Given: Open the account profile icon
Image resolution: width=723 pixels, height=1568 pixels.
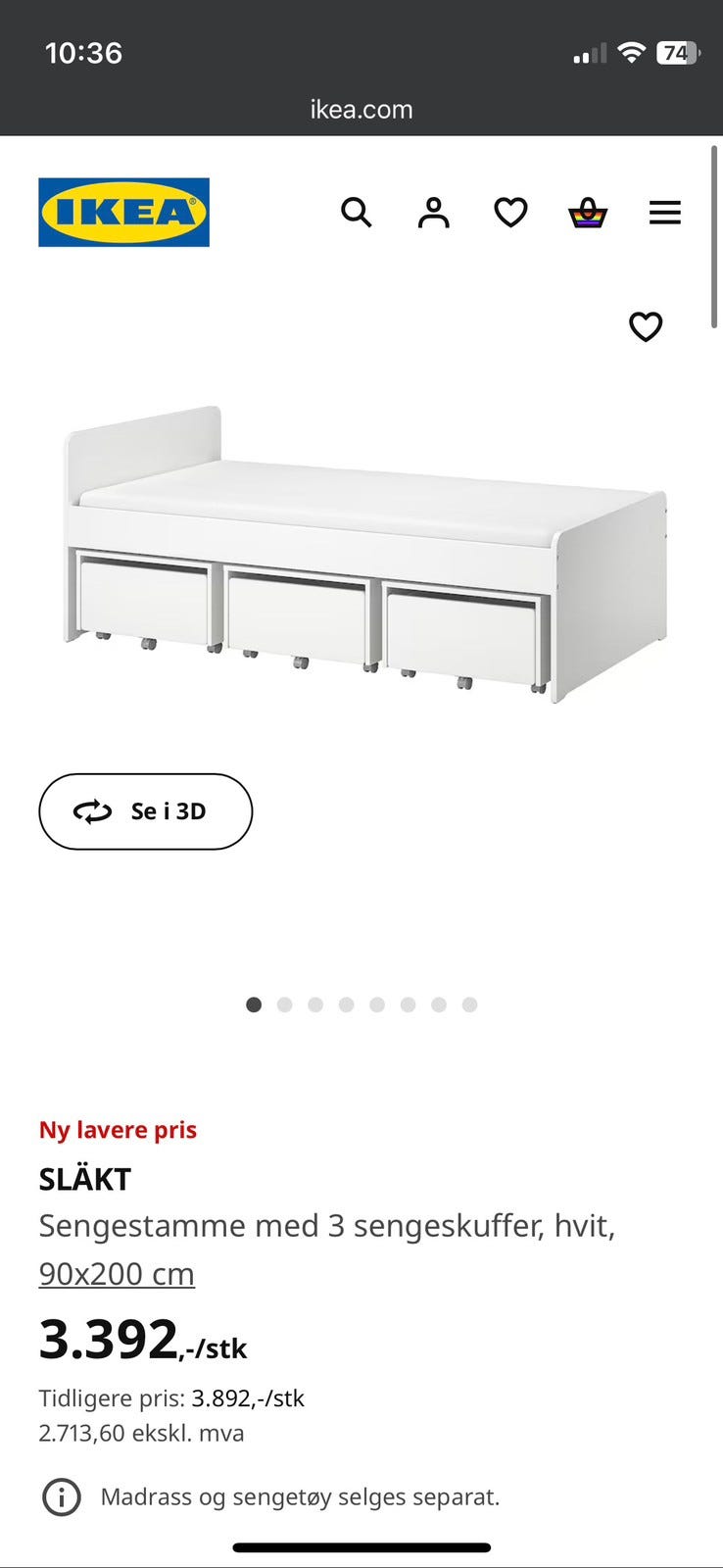Looking at the screenshot, I should (432, 212).
